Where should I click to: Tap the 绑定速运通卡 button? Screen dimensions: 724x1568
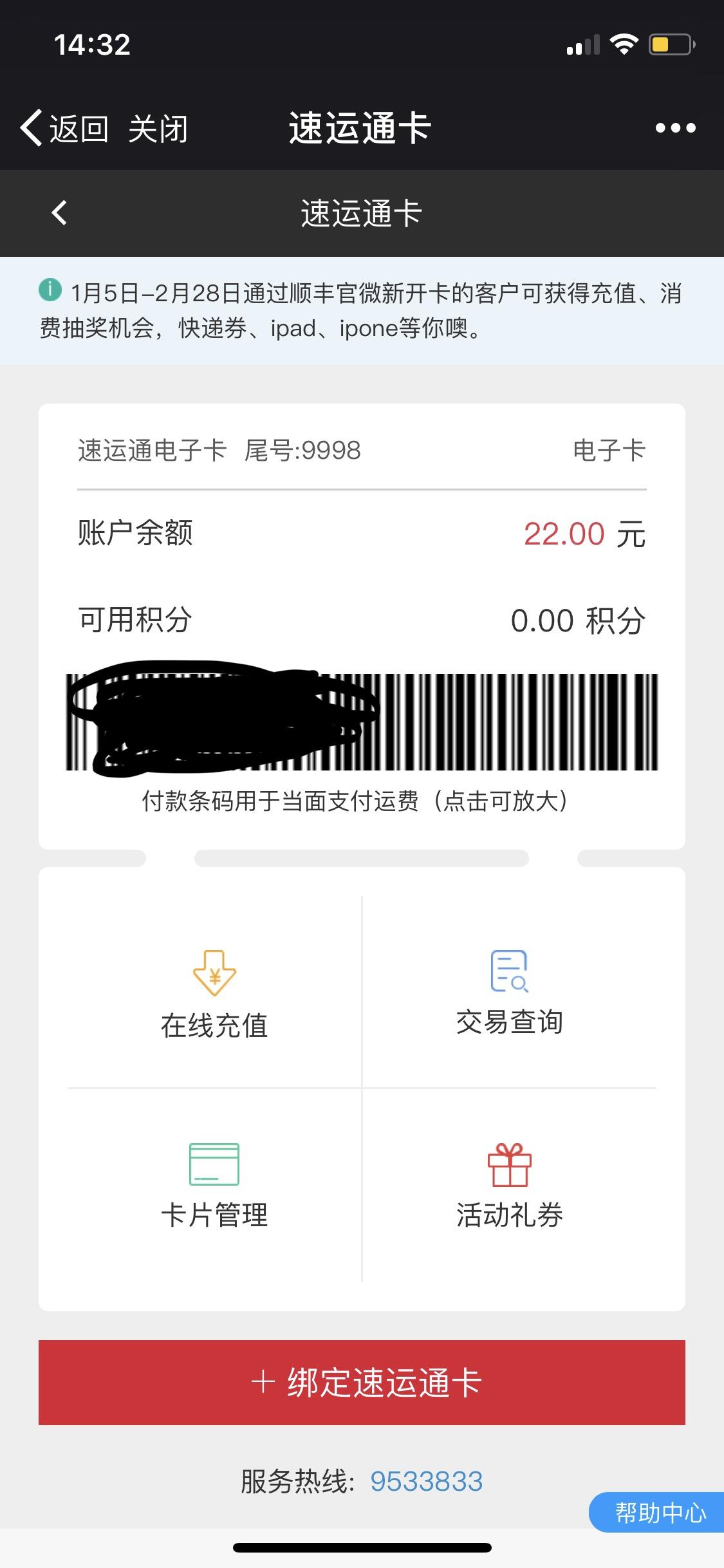(362, 1382)
